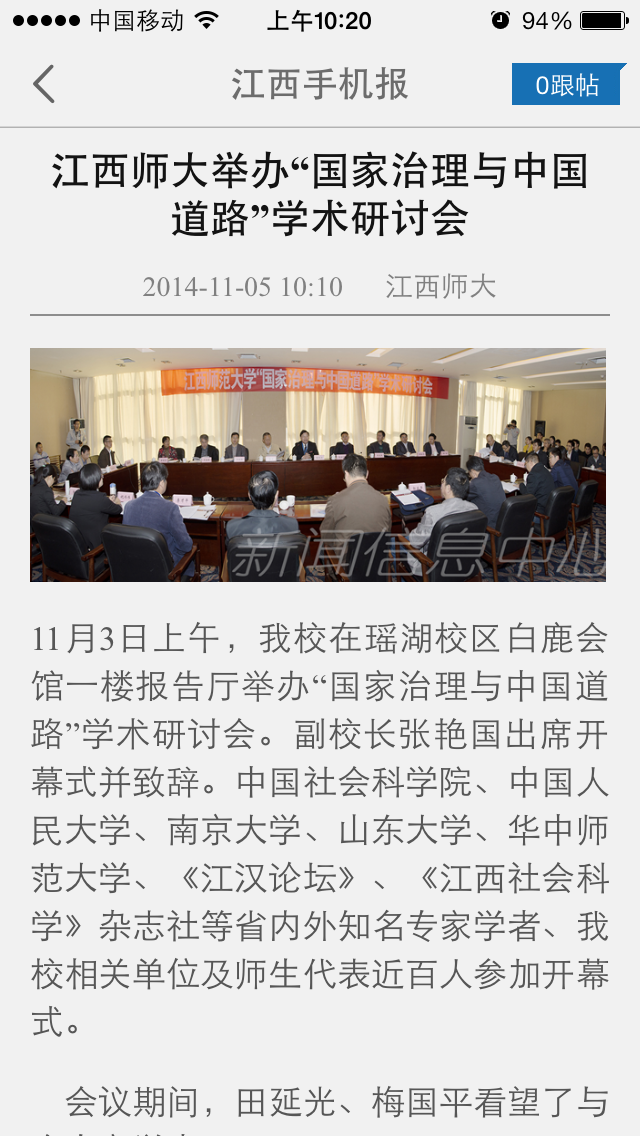Go back using the back arrow
Screen dimensions: 640x1136
point(44,84)
